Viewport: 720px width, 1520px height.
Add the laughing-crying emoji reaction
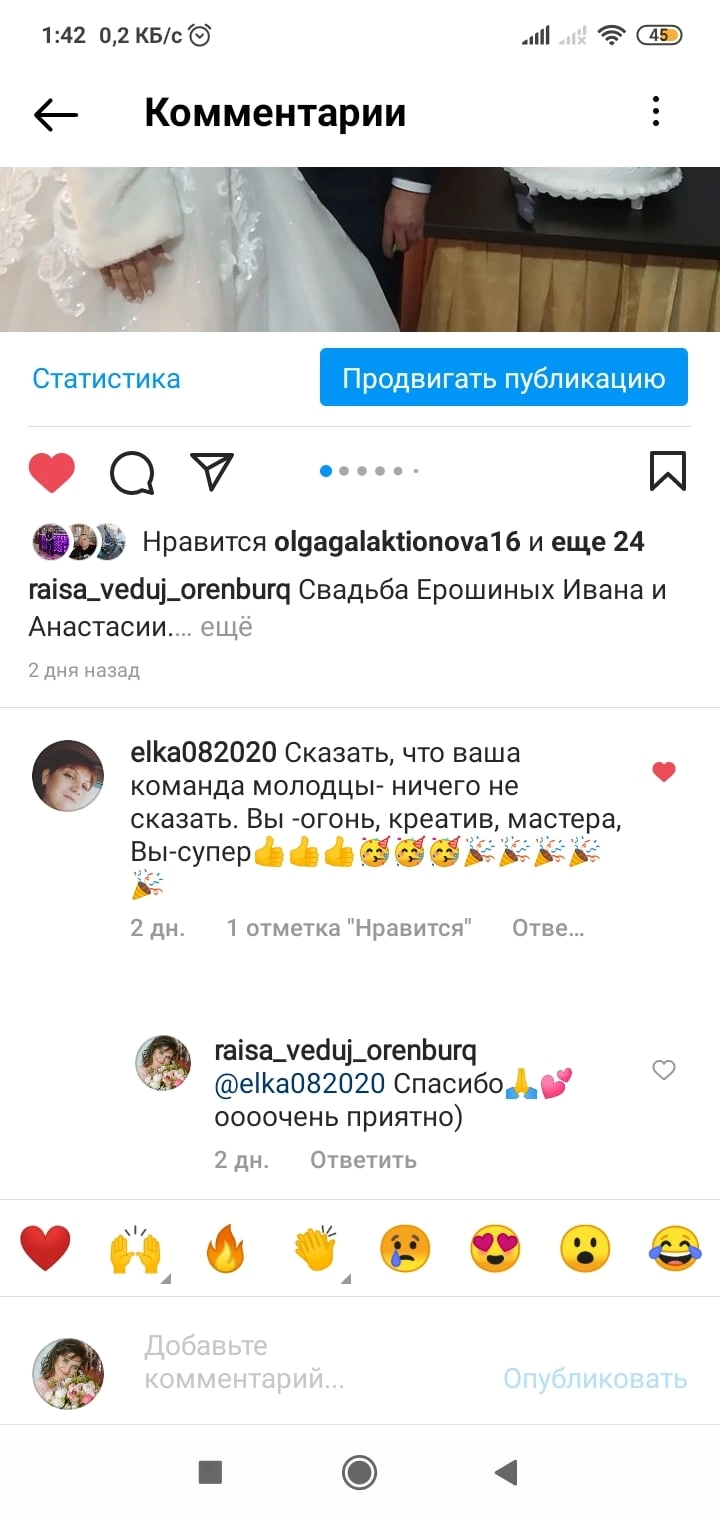[x=674, y=1248]
